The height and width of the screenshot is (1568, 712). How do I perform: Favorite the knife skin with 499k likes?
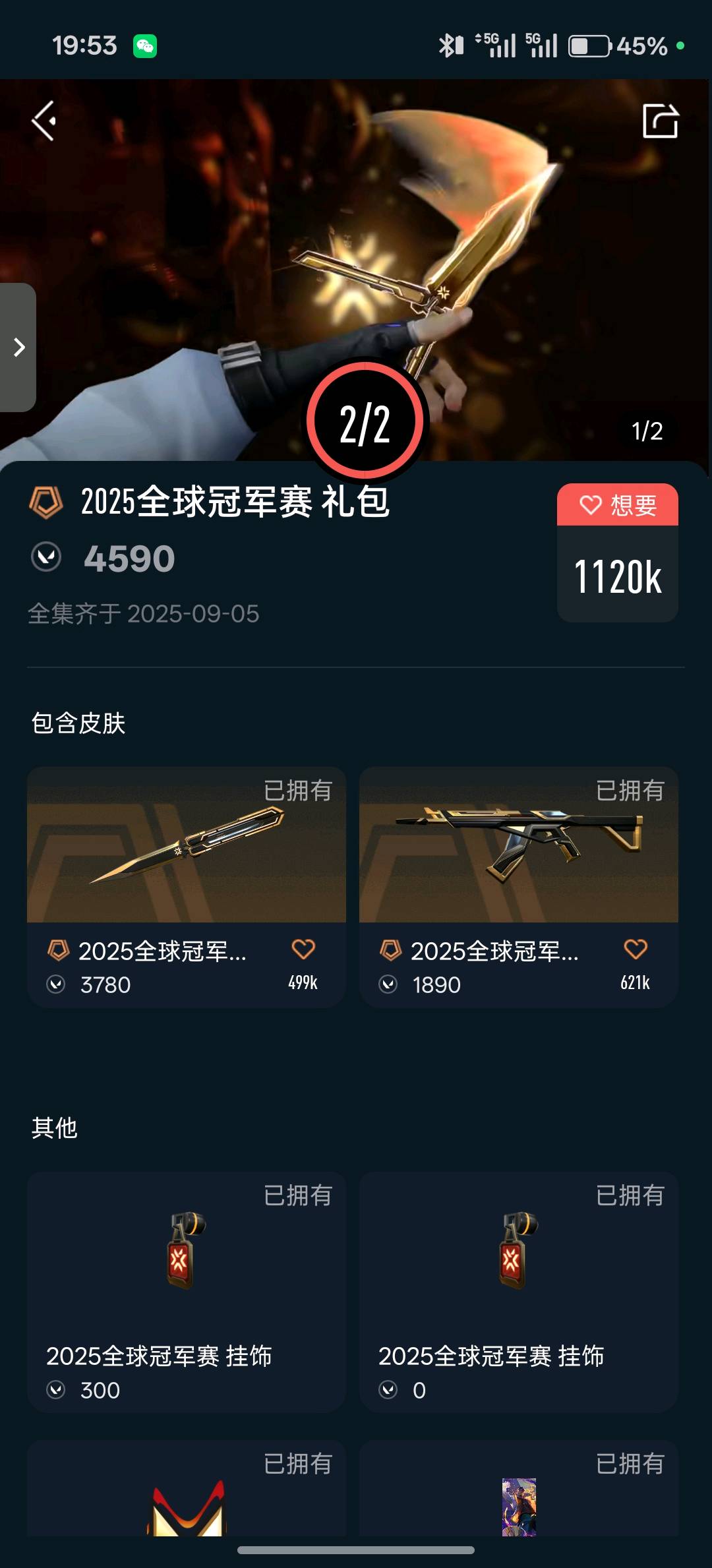(303, 950)
